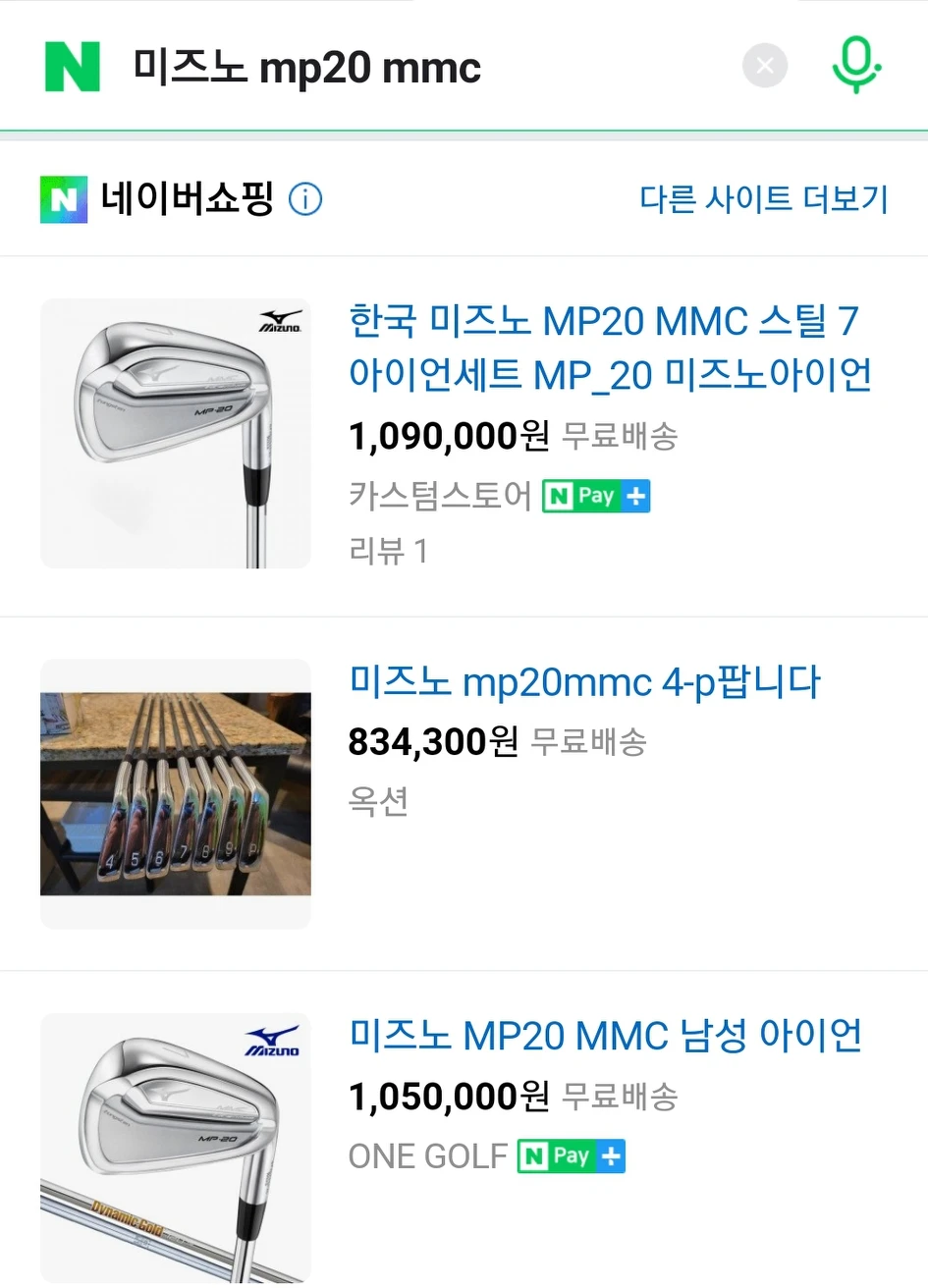This screenshot has height=1288, width=928.
Task: Open 다른 사이트 더보기 link
Action: (x=765, y=198)
